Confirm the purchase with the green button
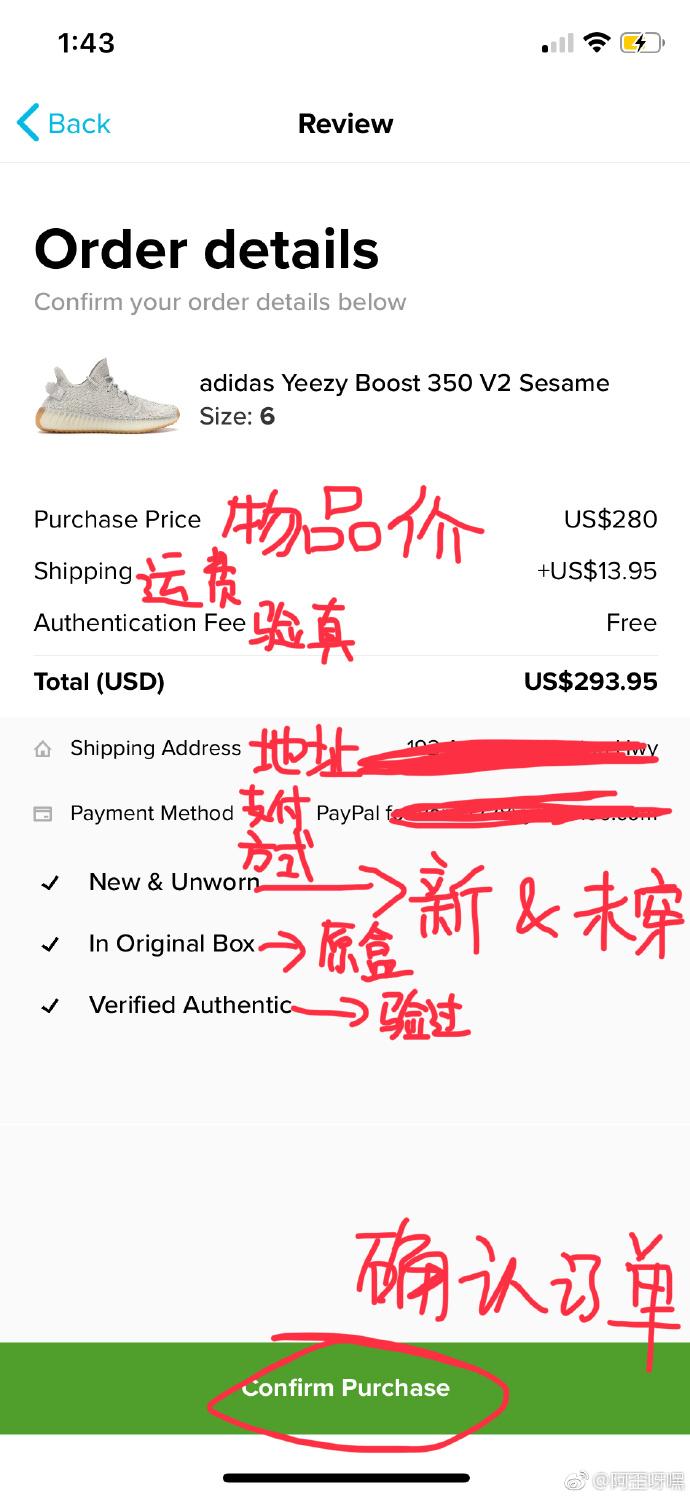690x1497 pixels. (345, 1388)
